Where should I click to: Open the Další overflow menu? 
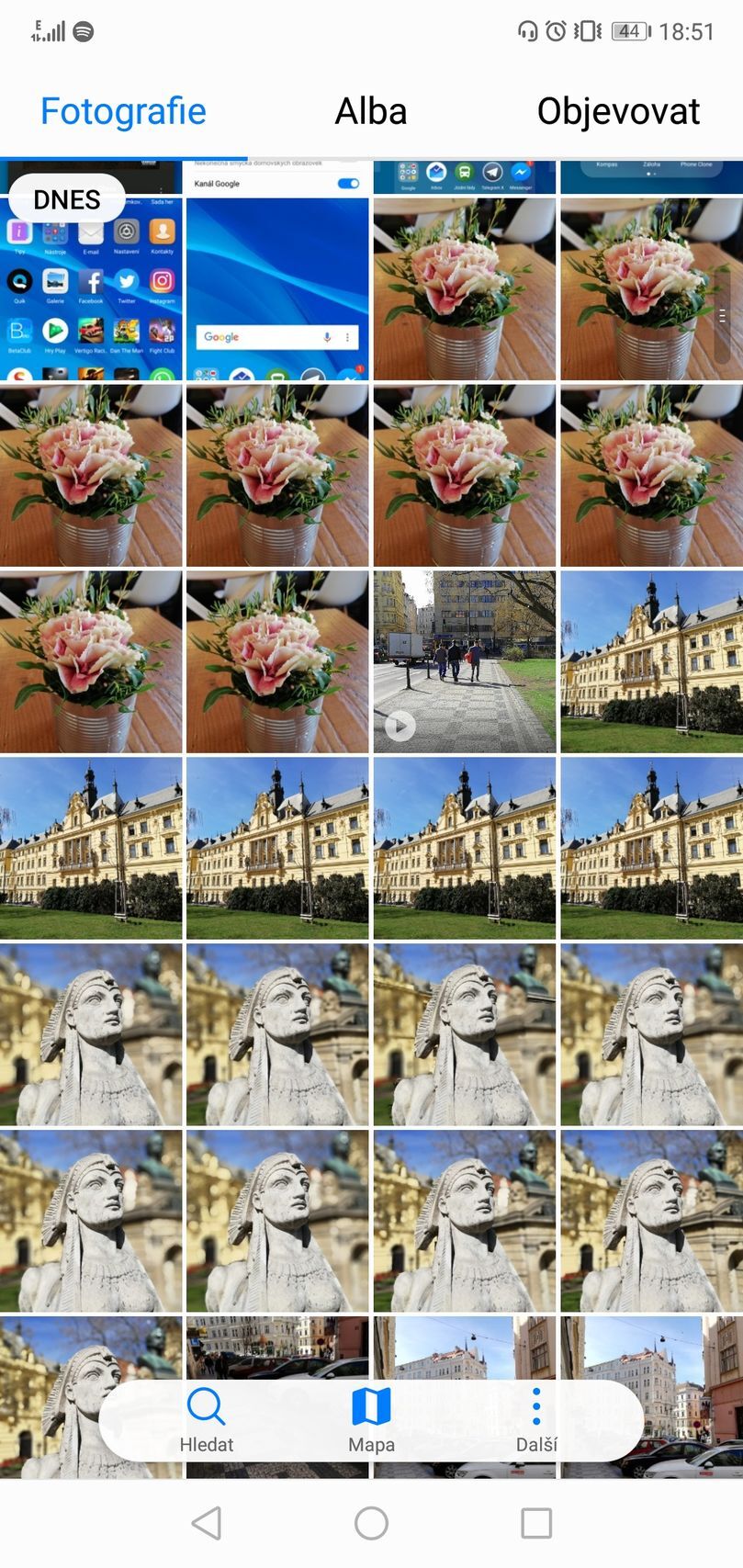click(x=536, y=1419)
